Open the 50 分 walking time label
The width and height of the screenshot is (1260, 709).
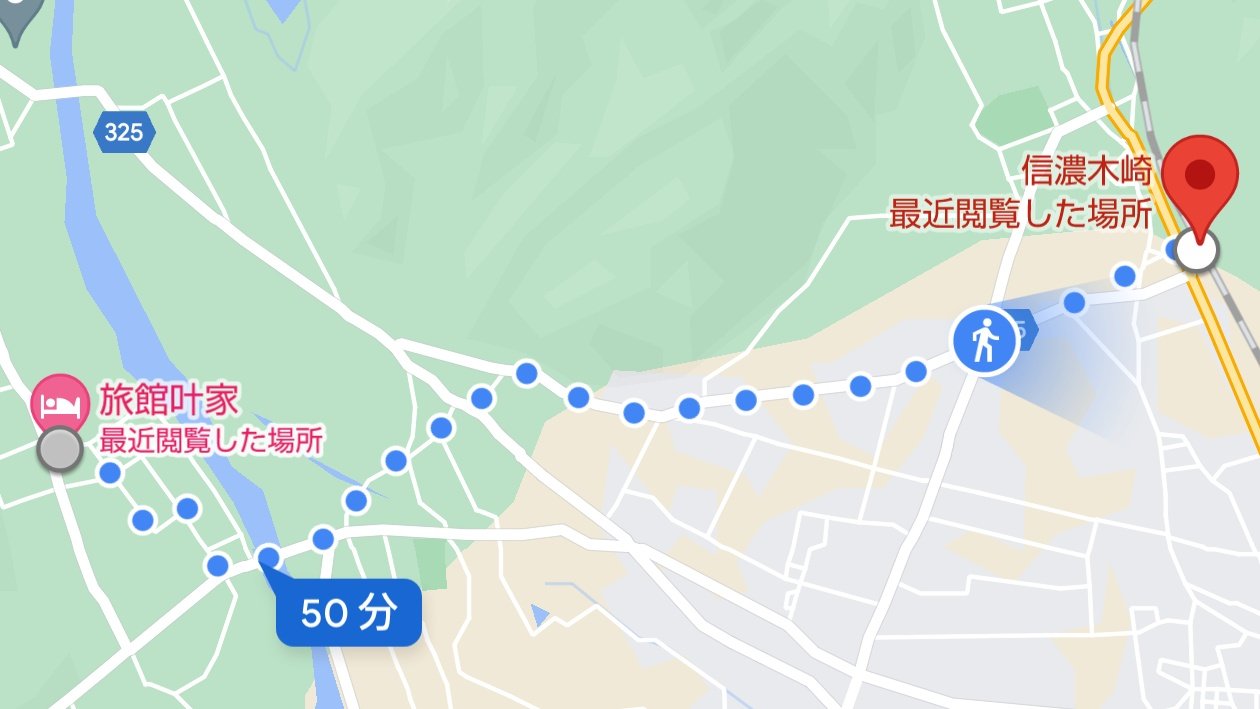pyautogui.click(x=348, y=612)
